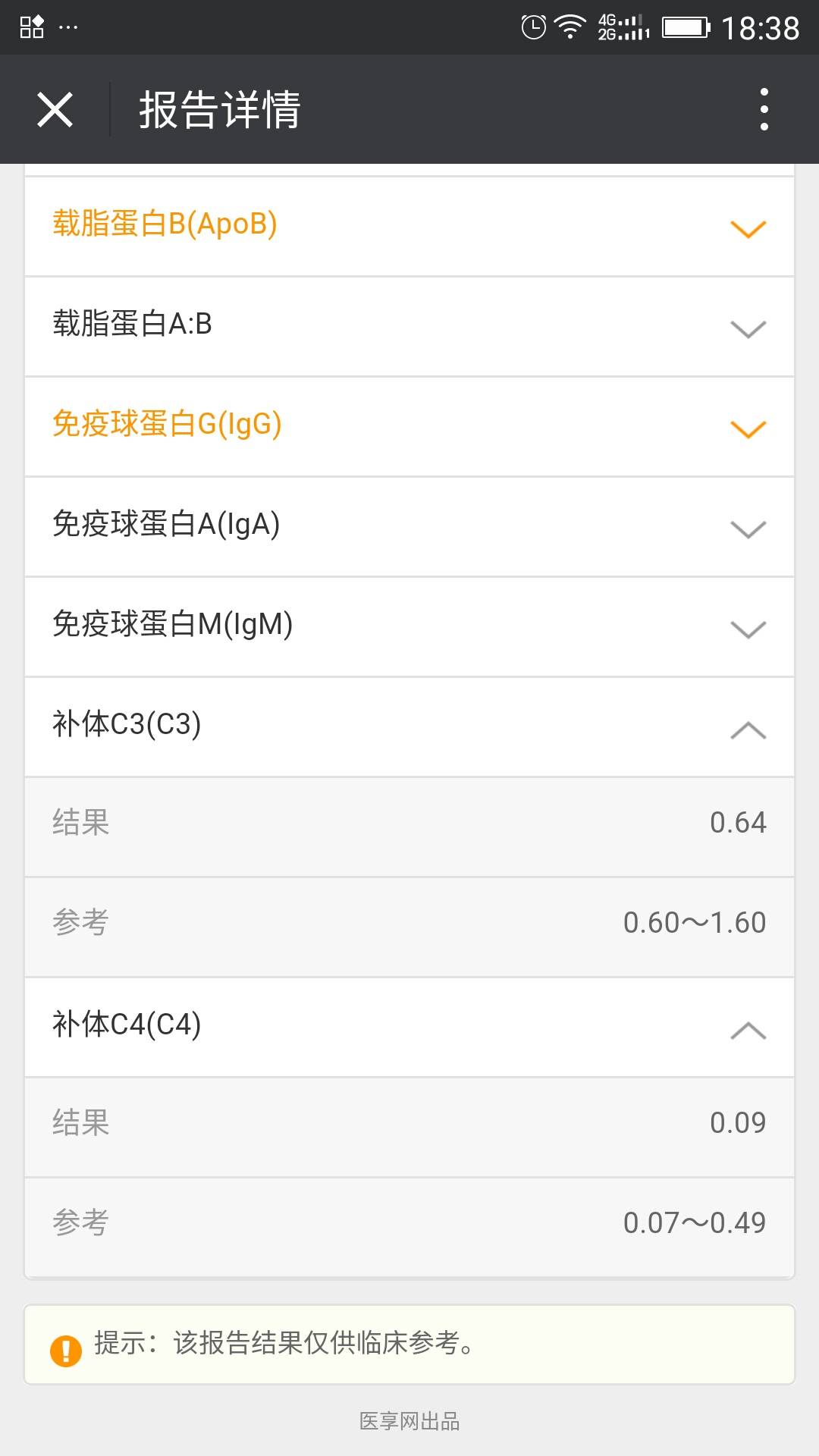This screenshot has height=1456, width=819.
Task: Expand the 免疫球蛋白M(IgM) row
Action: click(409, 626)
